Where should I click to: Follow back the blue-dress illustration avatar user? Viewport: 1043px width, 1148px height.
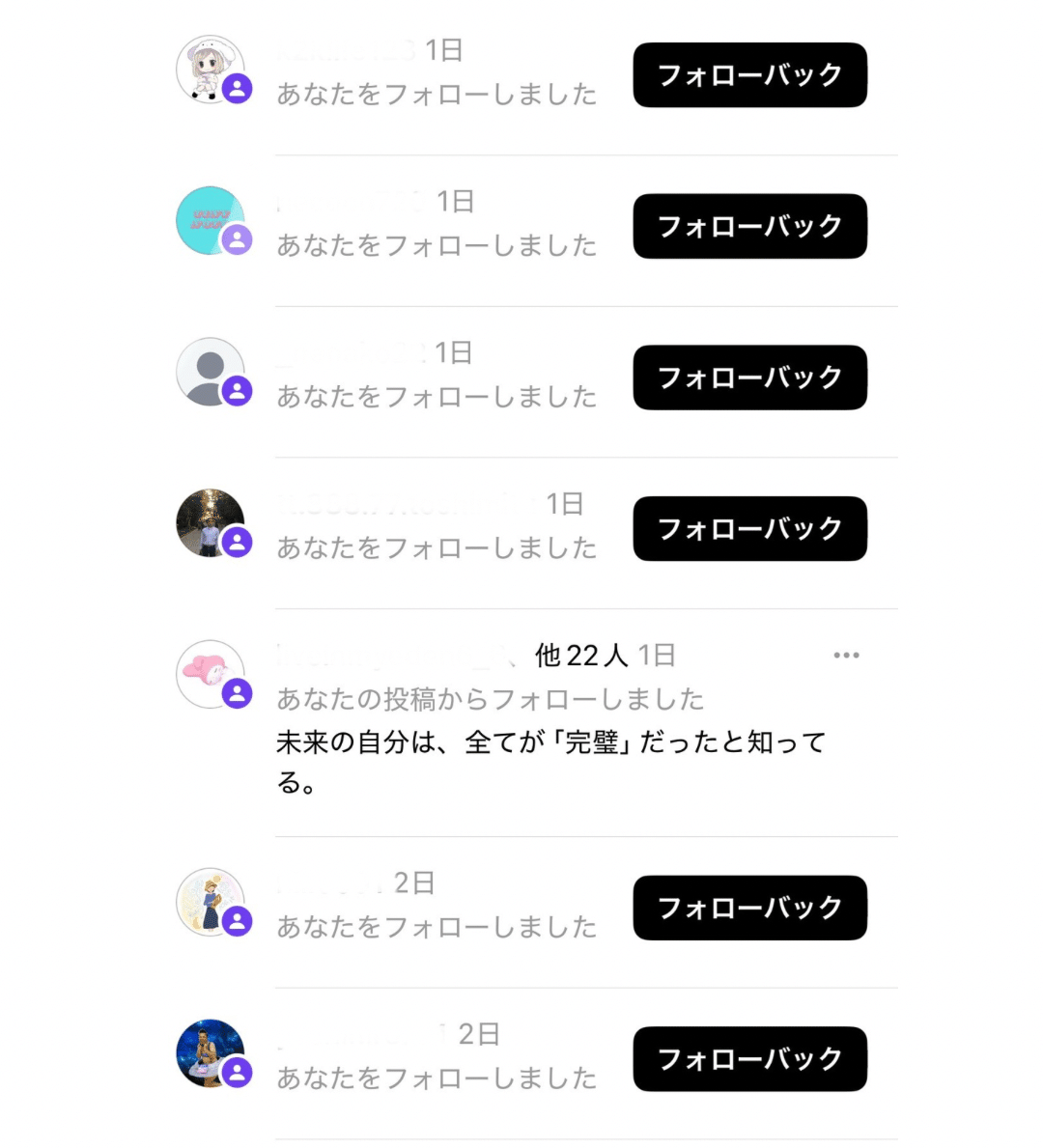(x=749, y=908)
